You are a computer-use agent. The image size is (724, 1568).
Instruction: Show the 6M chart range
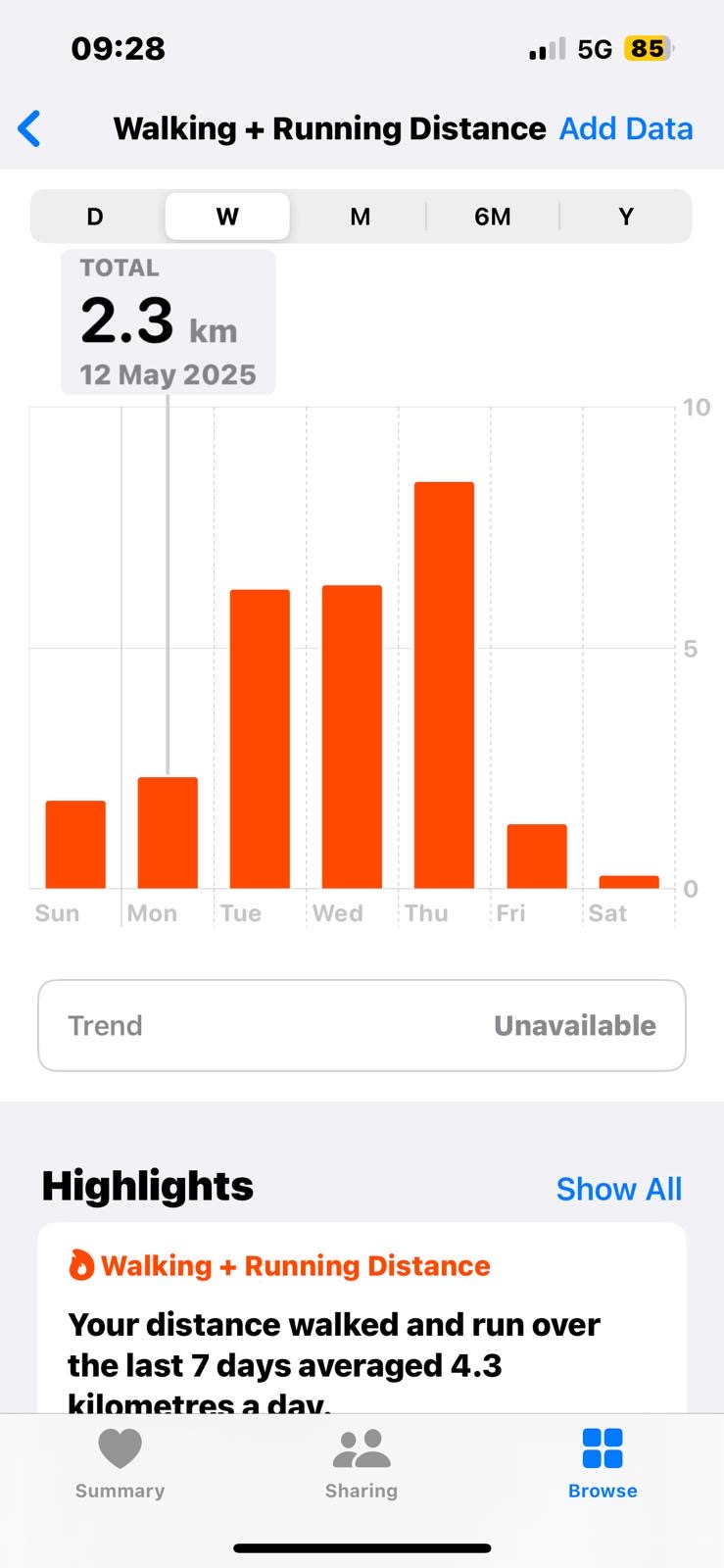(493, 217)
